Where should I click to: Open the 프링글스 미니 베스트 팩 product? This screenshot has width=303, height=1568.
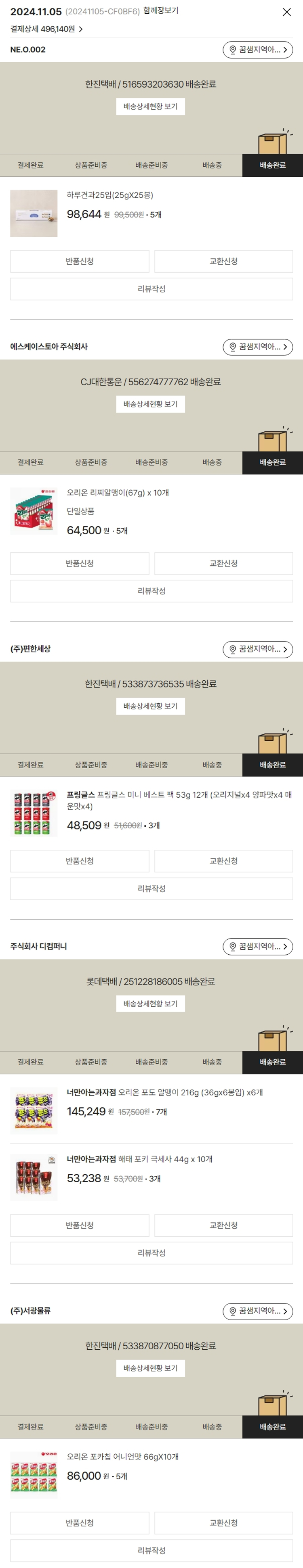tap(179, 801)
